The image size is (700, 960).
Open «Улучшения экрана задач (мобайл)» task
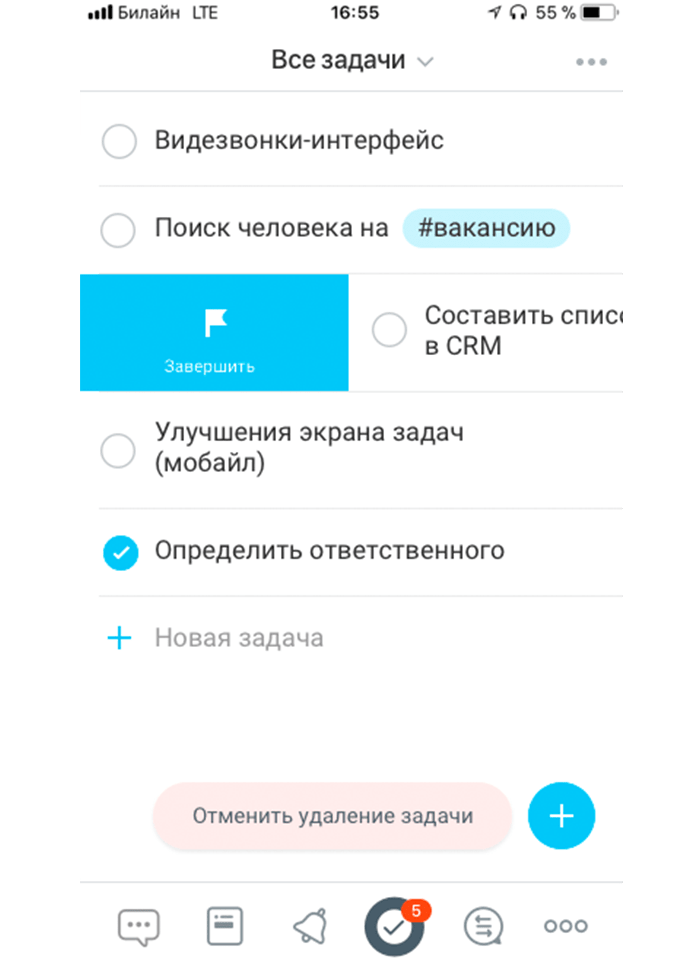(x=309, y=448)
